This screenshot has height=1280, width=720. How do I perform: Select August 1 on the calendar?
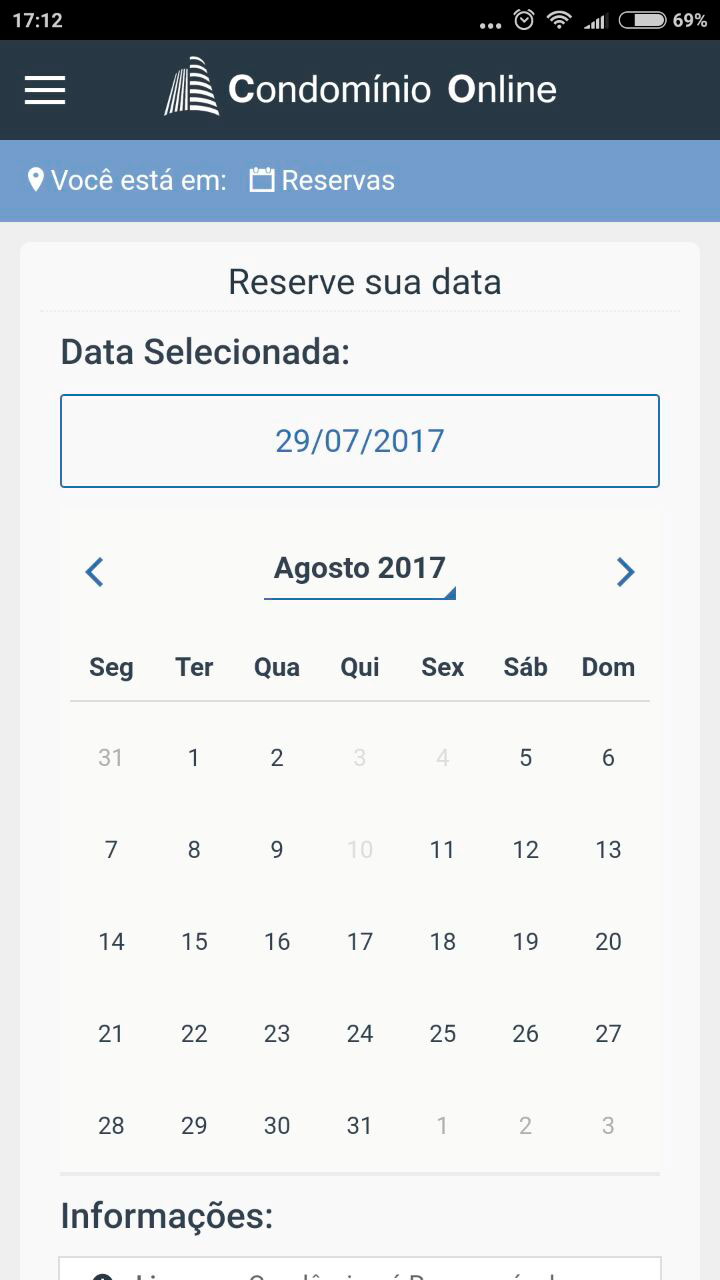tap(194, 758)
